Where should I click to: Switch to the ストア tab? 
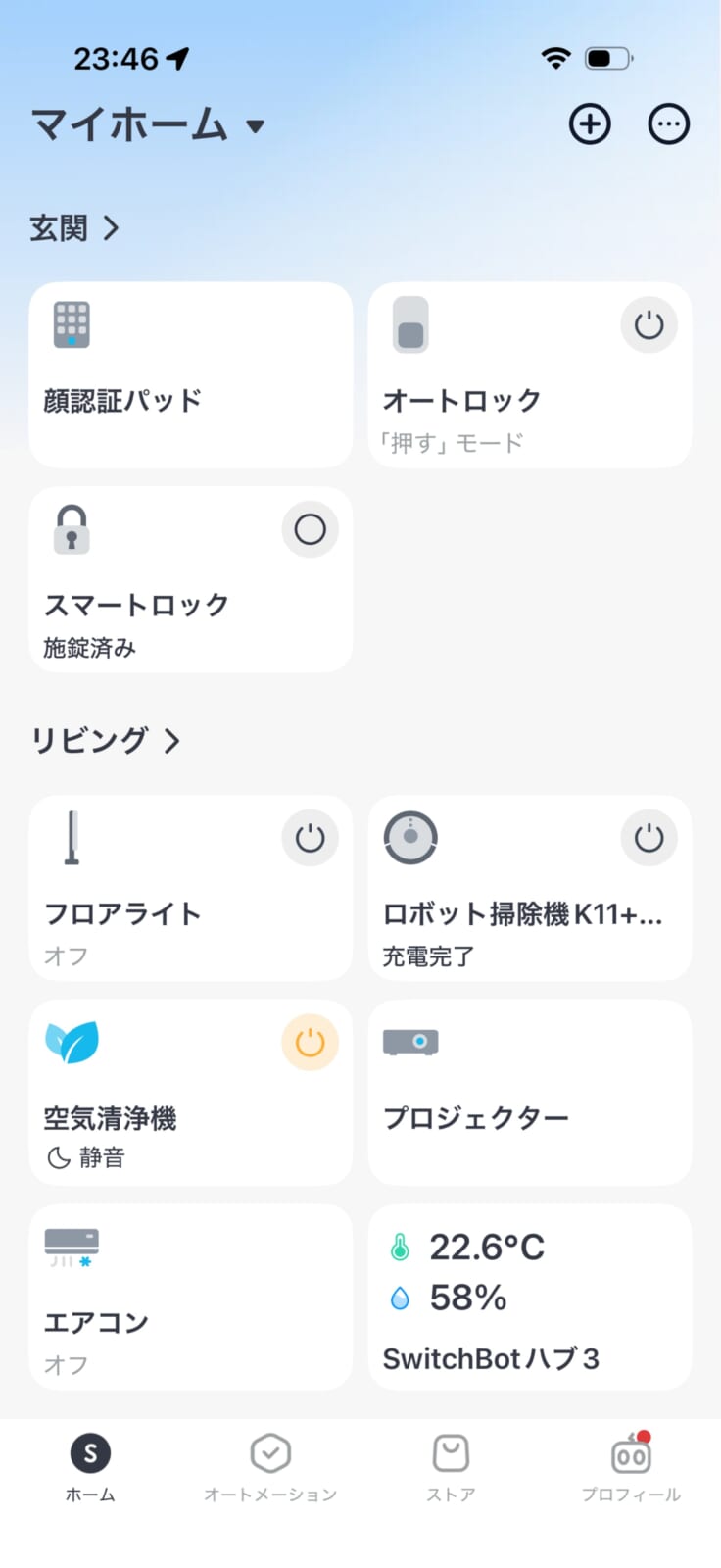coord(451,1467)
